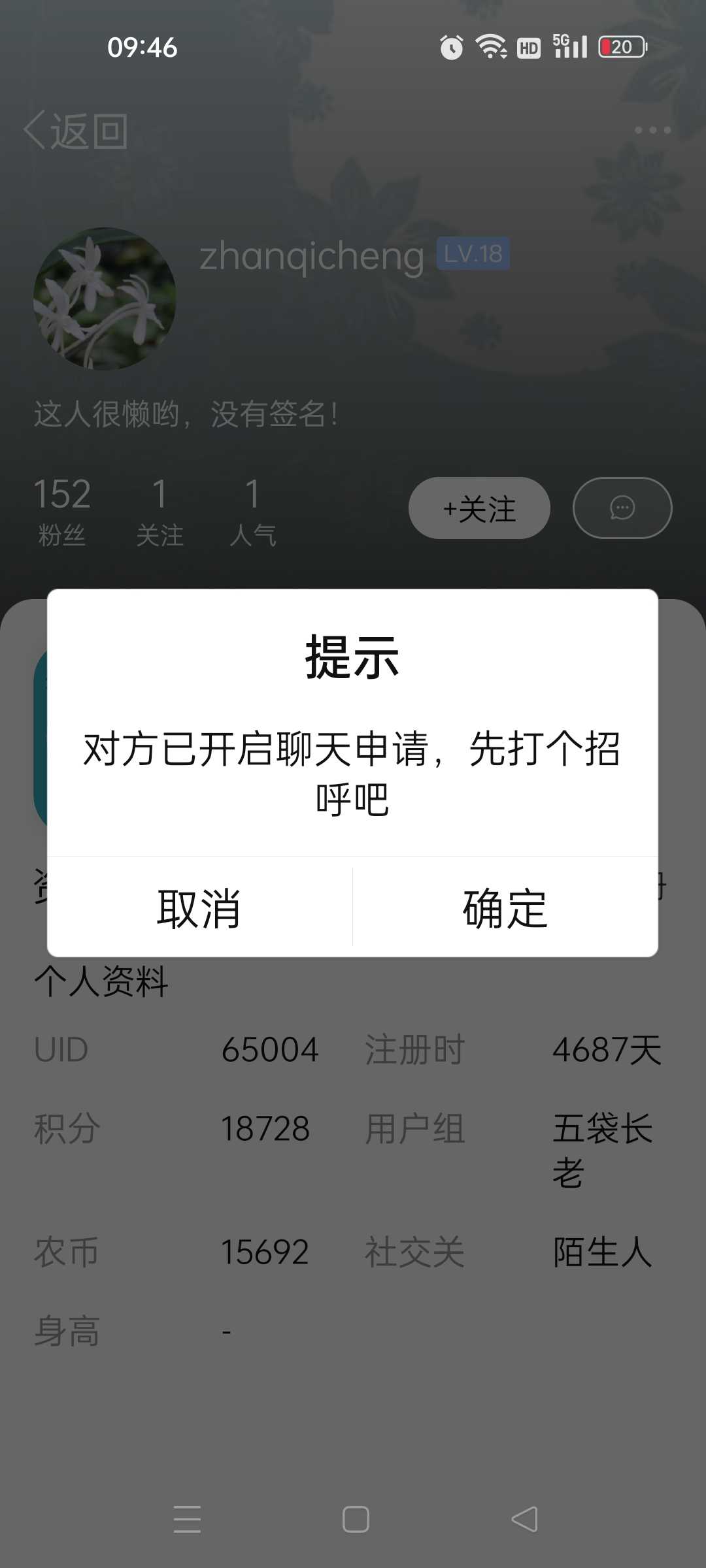Go to the system home screen
Screen dimensions: 706x1568
[x=356, y=1519]
